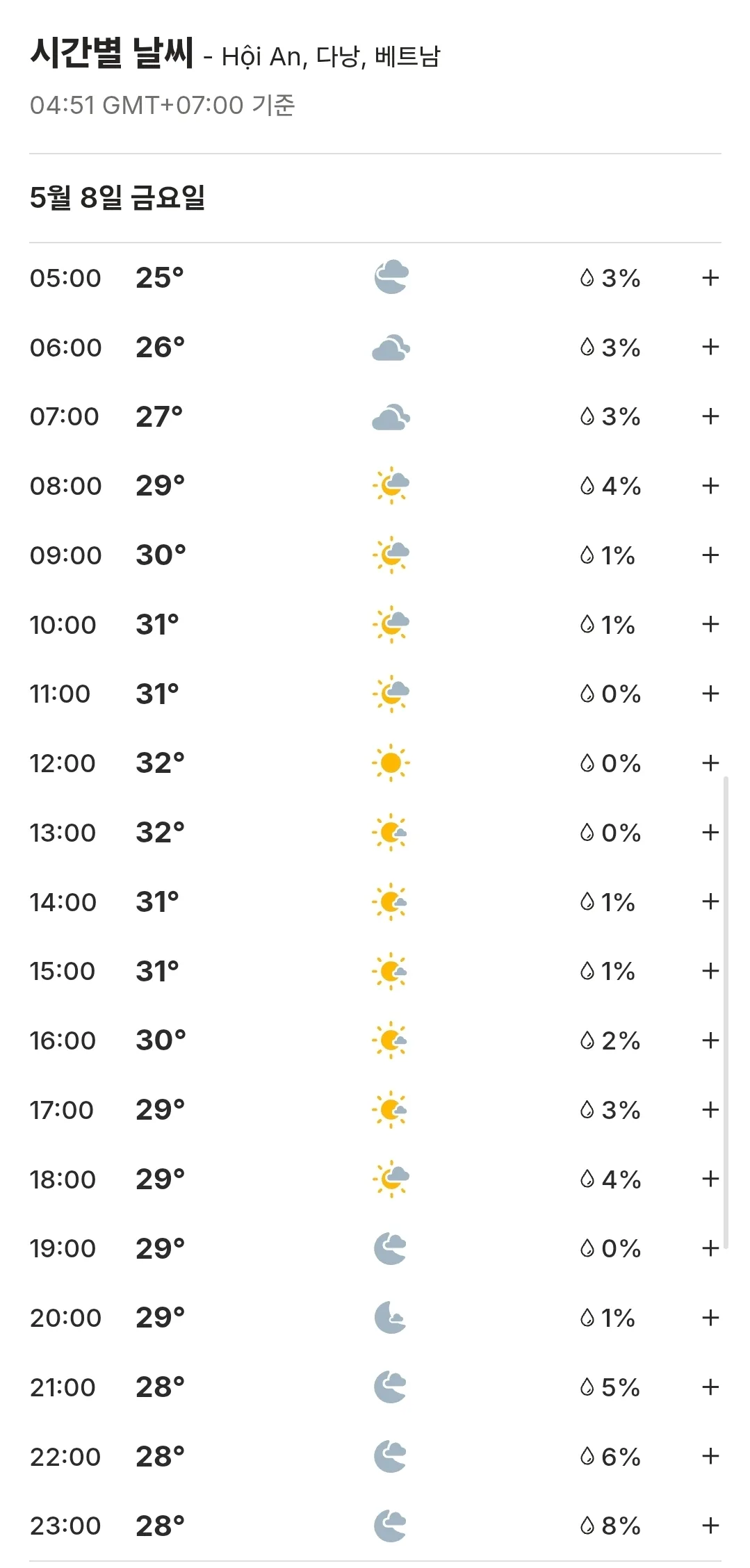
Task: Expand the 23:00 hourly forecast
Action: pos(710,1526)
